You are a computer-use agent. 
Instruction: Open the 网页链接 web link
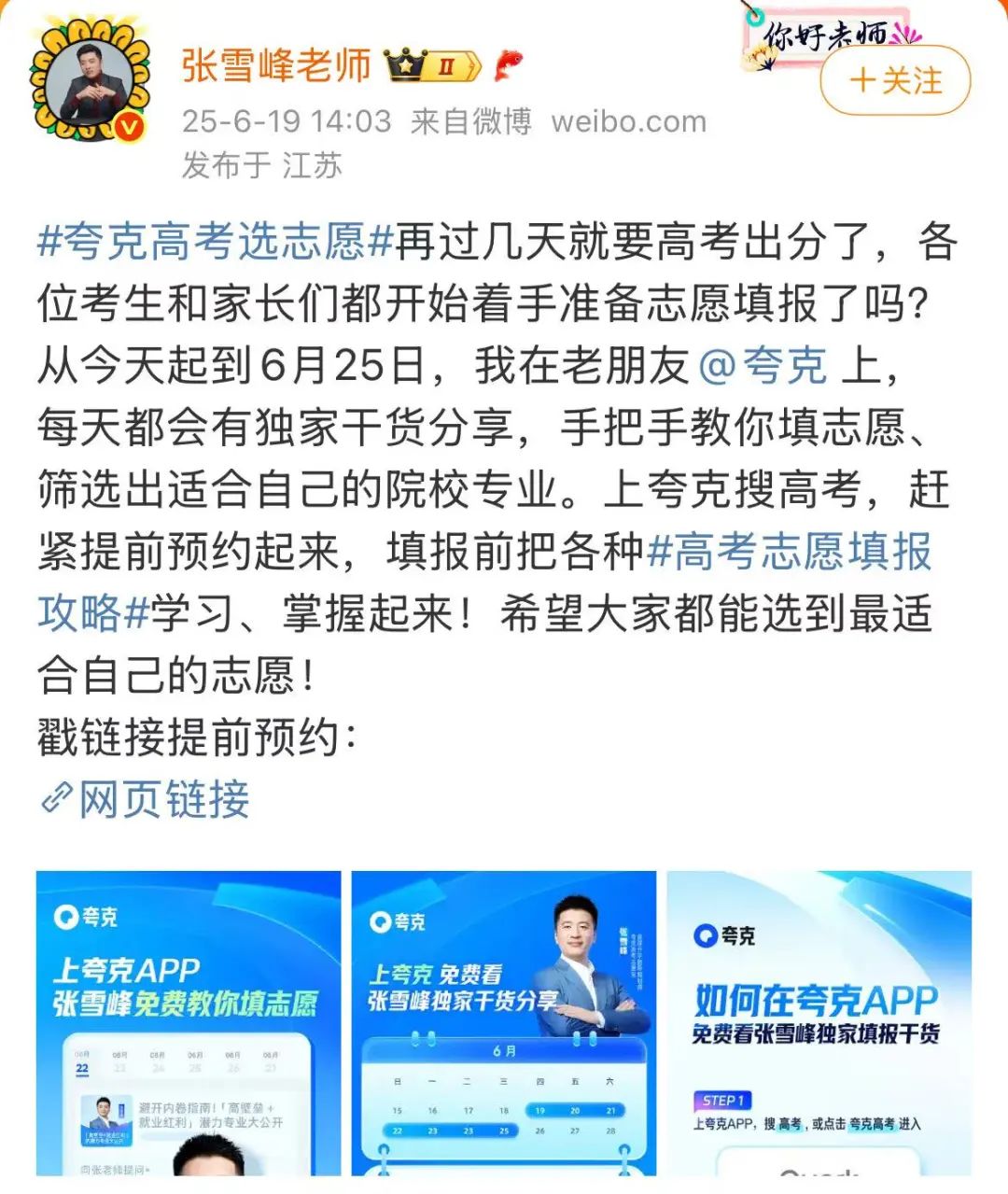pos(147,799)
